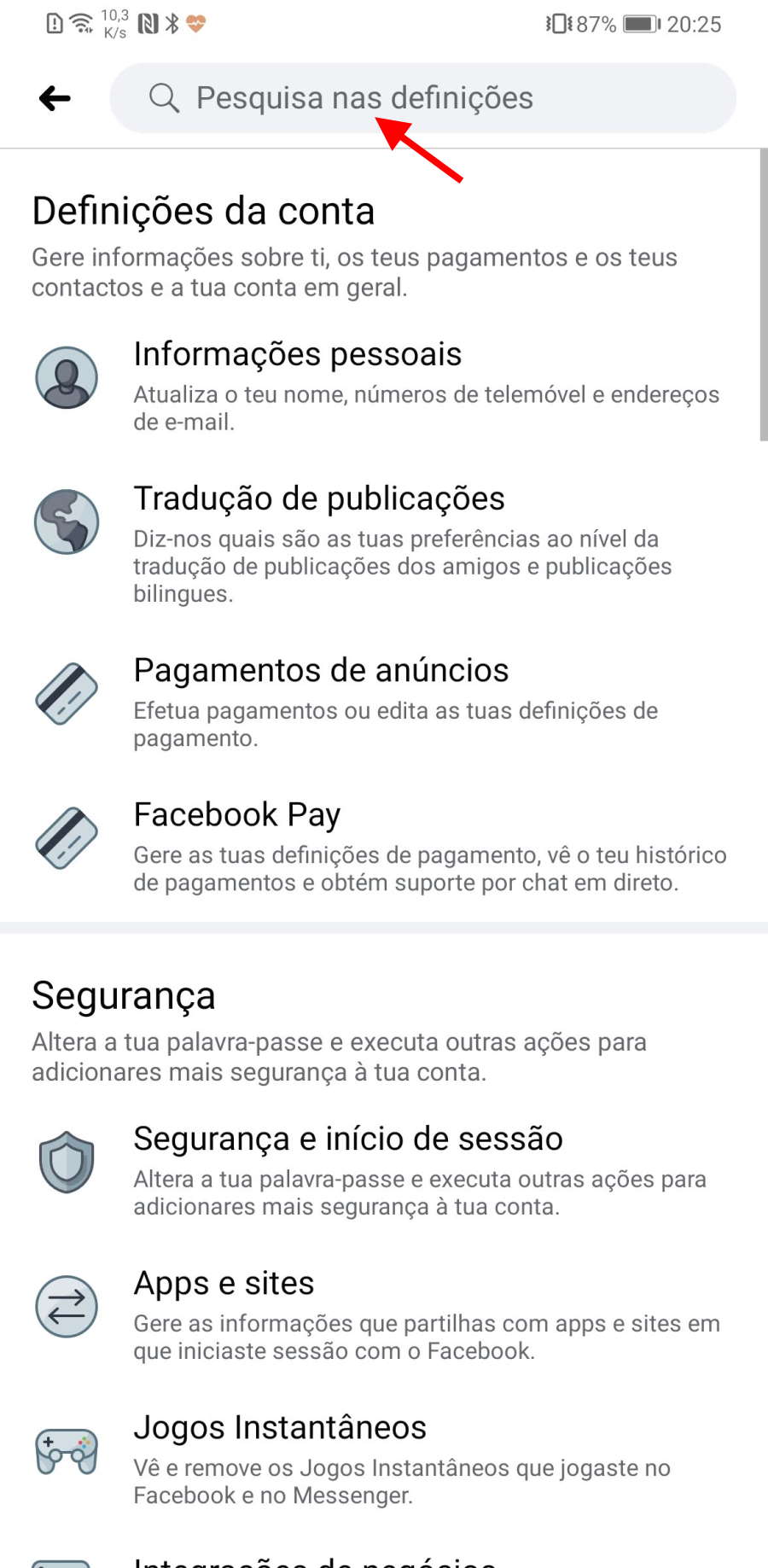Open Tradução de publicações settings
The height and width of the screenshot is (1568, 768).
click(x=384, y=544)
